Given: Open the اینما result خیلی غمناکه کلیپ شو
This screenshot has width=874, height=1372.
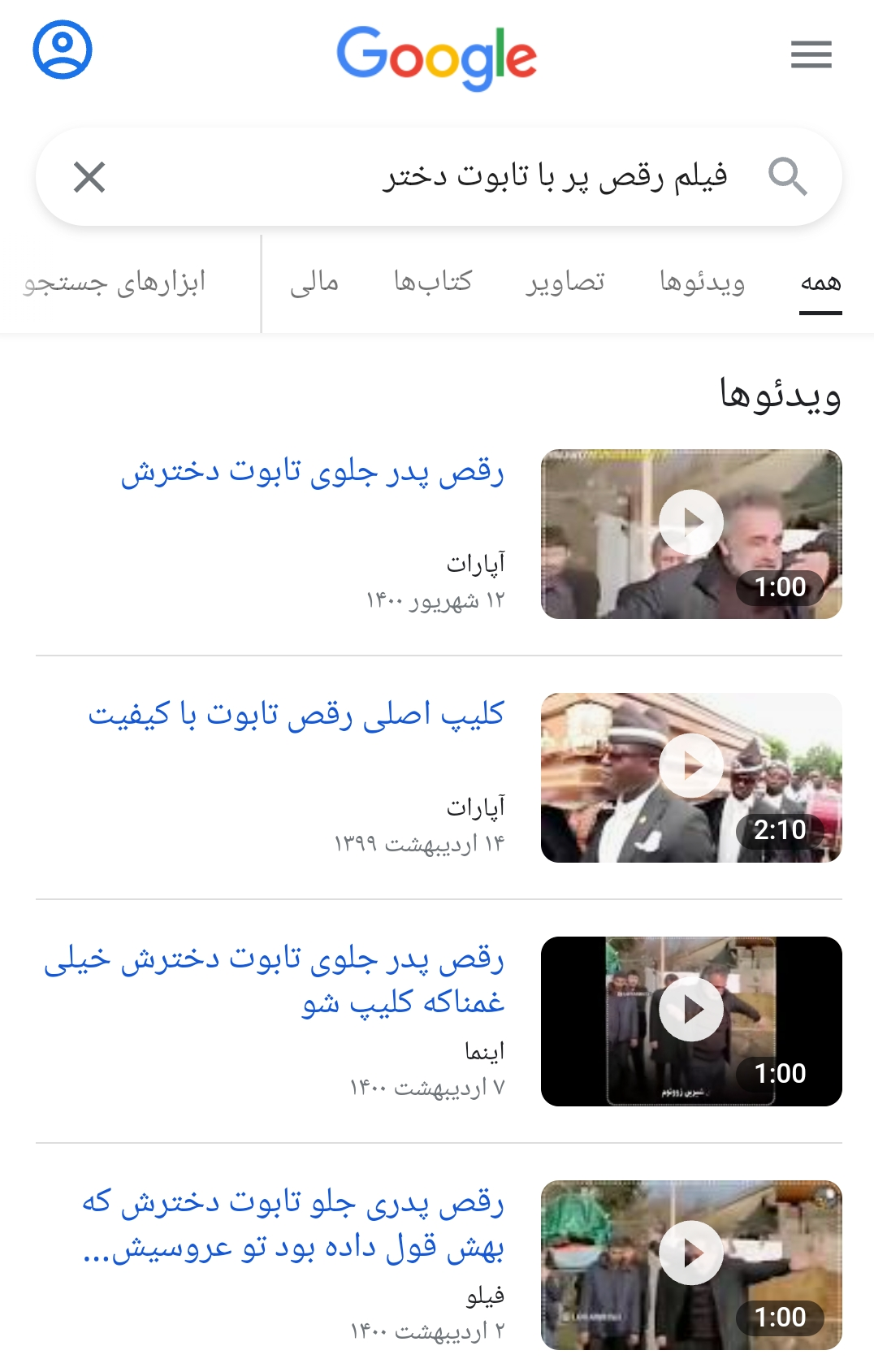Looking at the screenshot, I should (275, 980).
